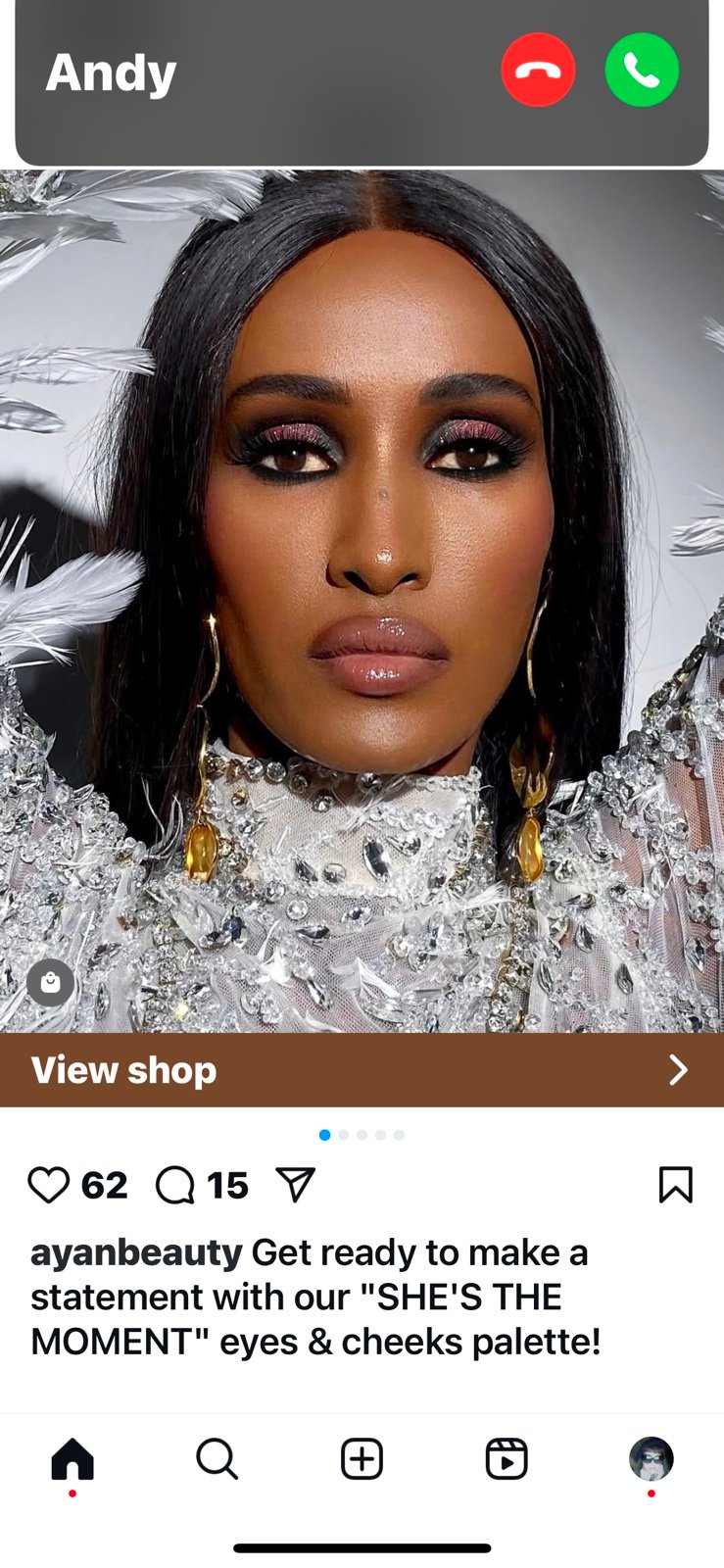Tap the shopping bag icon on the photo
The height and width of the screenshot is (1568, 724).
coord(51,982)
